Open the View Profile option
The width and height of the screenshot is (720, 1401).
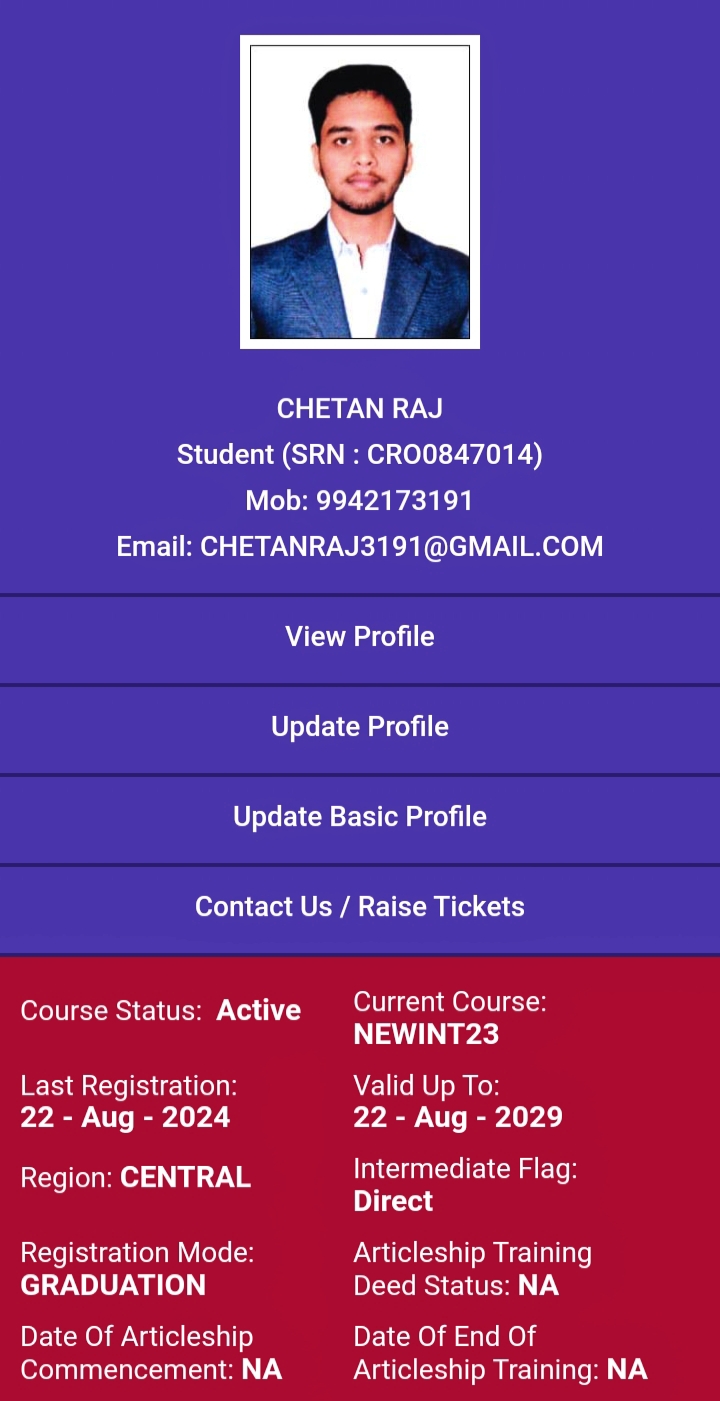(x=360, y=637)
